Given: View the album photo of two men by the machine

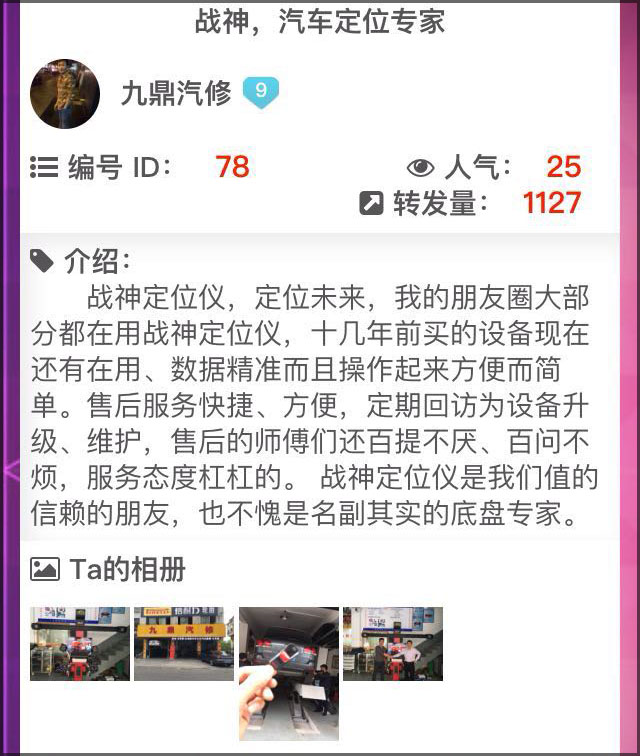Looking at the screenshot, I should pyautogui.click(x=392, y=643).
